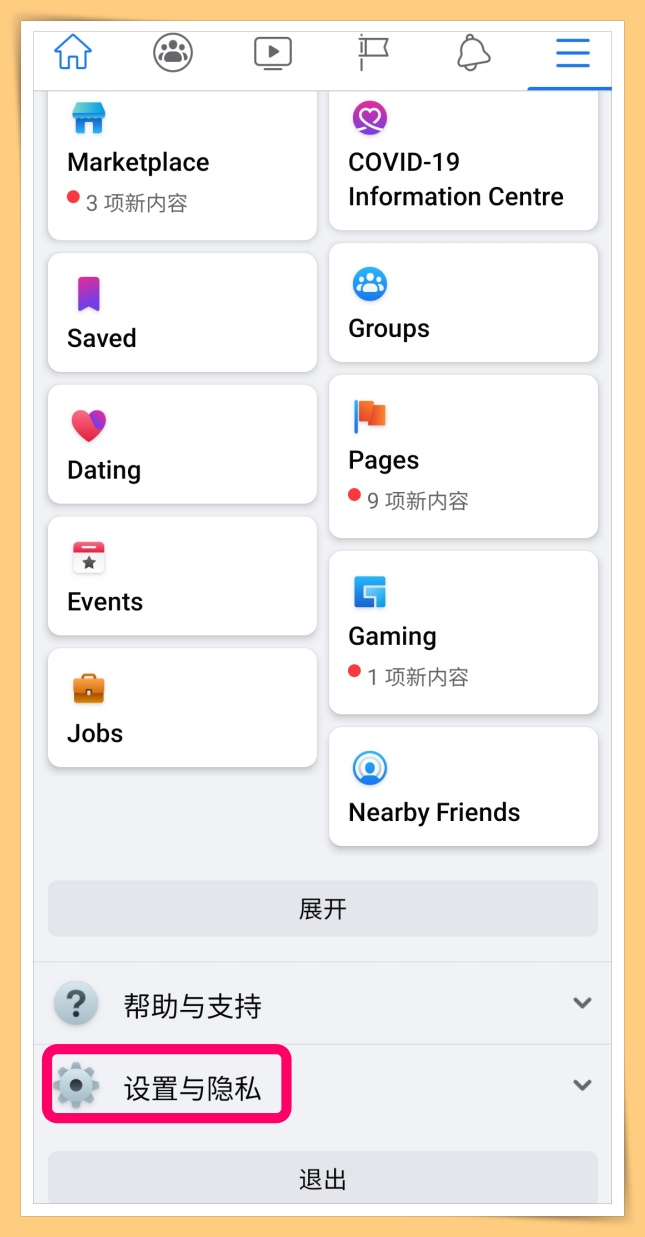Open the Events card

tap(182, 576)
